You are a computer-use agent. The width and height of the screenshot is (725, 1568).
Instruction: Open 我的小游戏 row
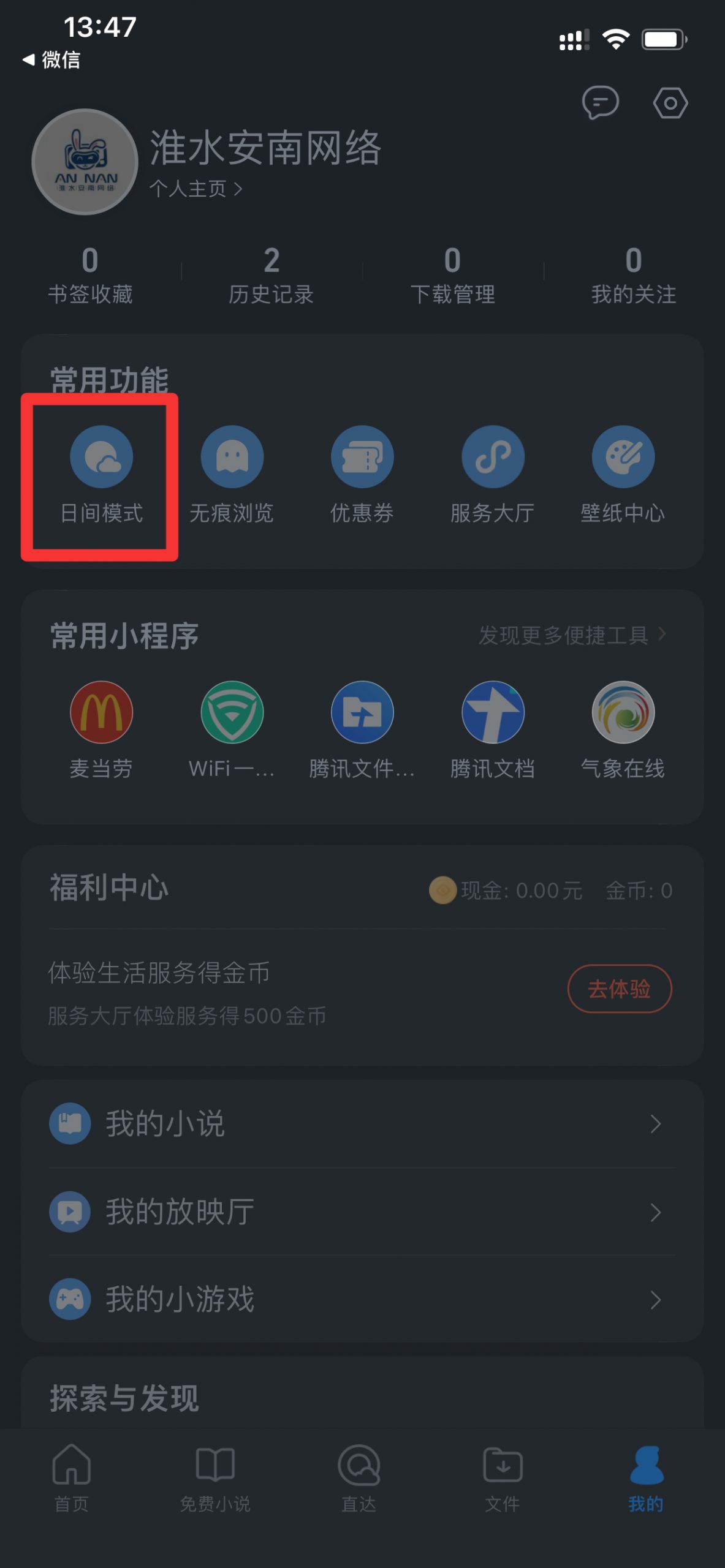[x=362, y=1298]
